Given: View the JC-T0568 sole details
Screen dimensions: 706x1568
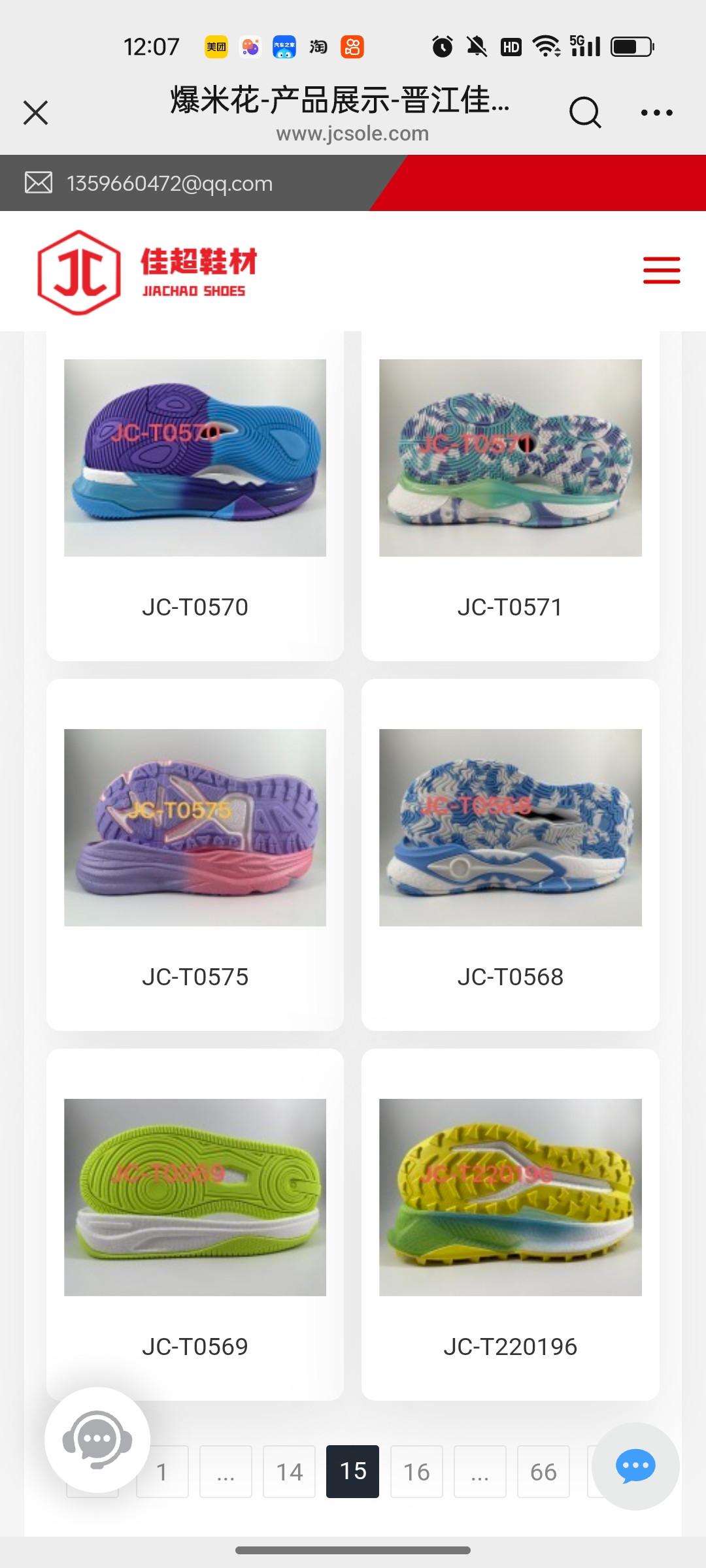Looking at the screenshot, I should click(510, 855).
